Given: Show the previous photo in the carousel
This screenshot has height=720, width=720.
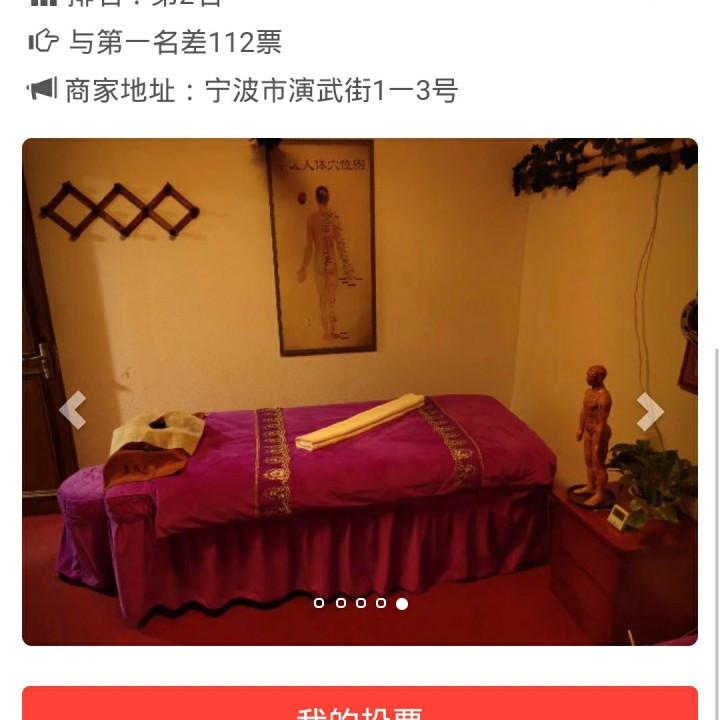Looking at the screenshot, I should pyautogui.click(x=72, y=410).
